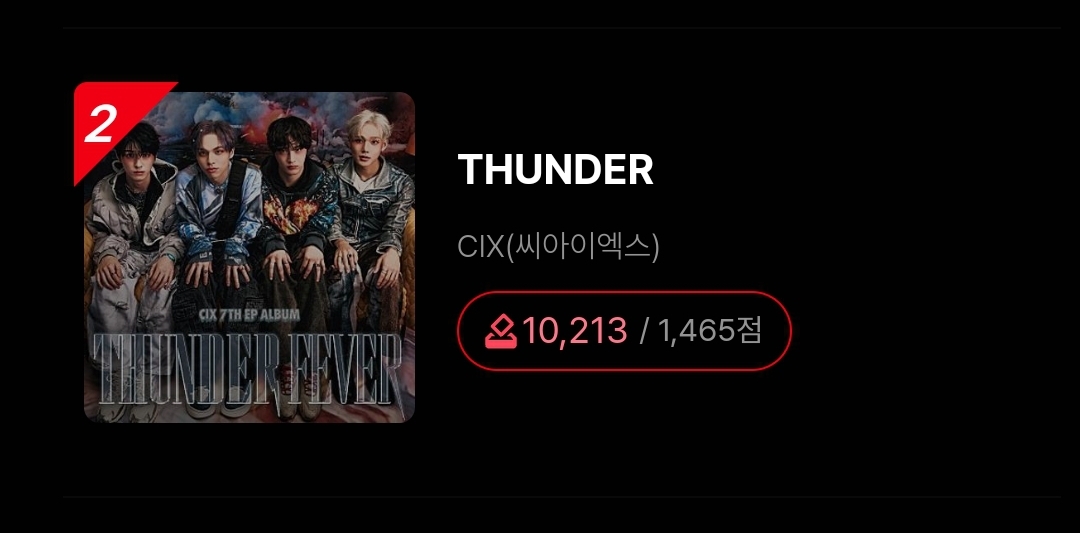Open the THUNDER song entry
The image size is (1080, 533).
556,171
